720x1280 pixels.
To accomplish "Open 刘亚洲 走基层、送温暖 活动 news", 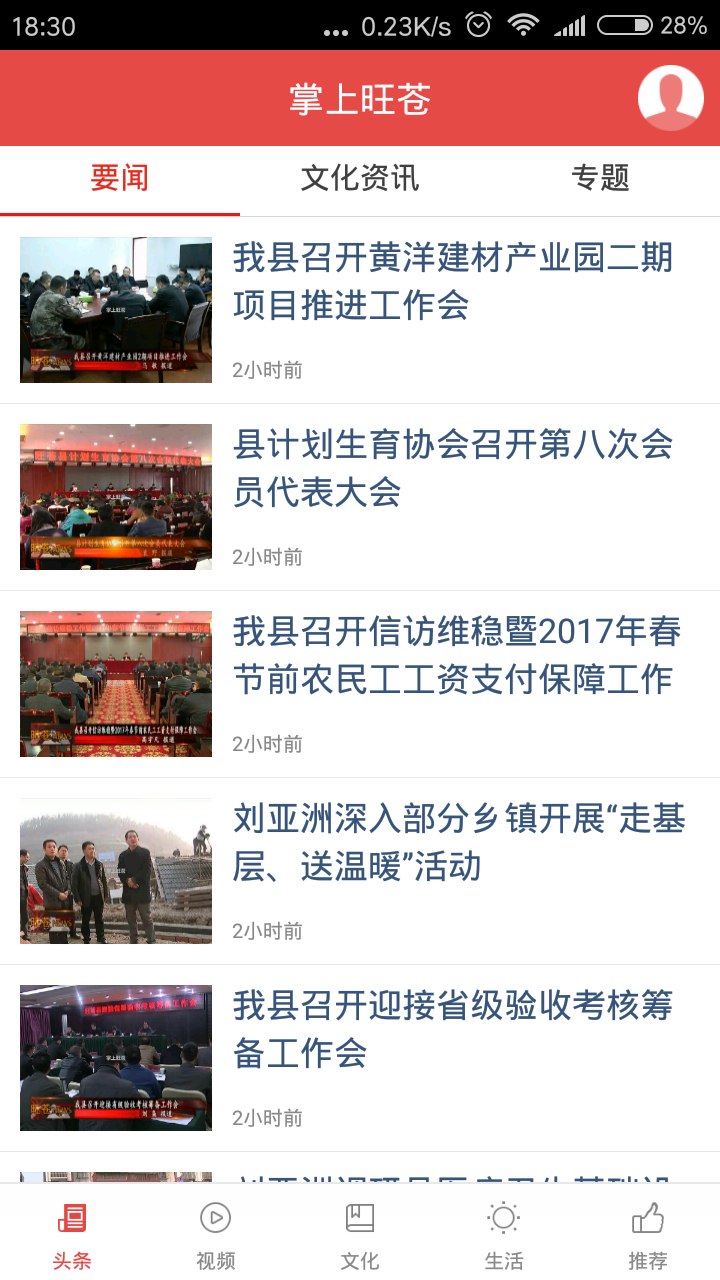I will (x=360, y=871).
